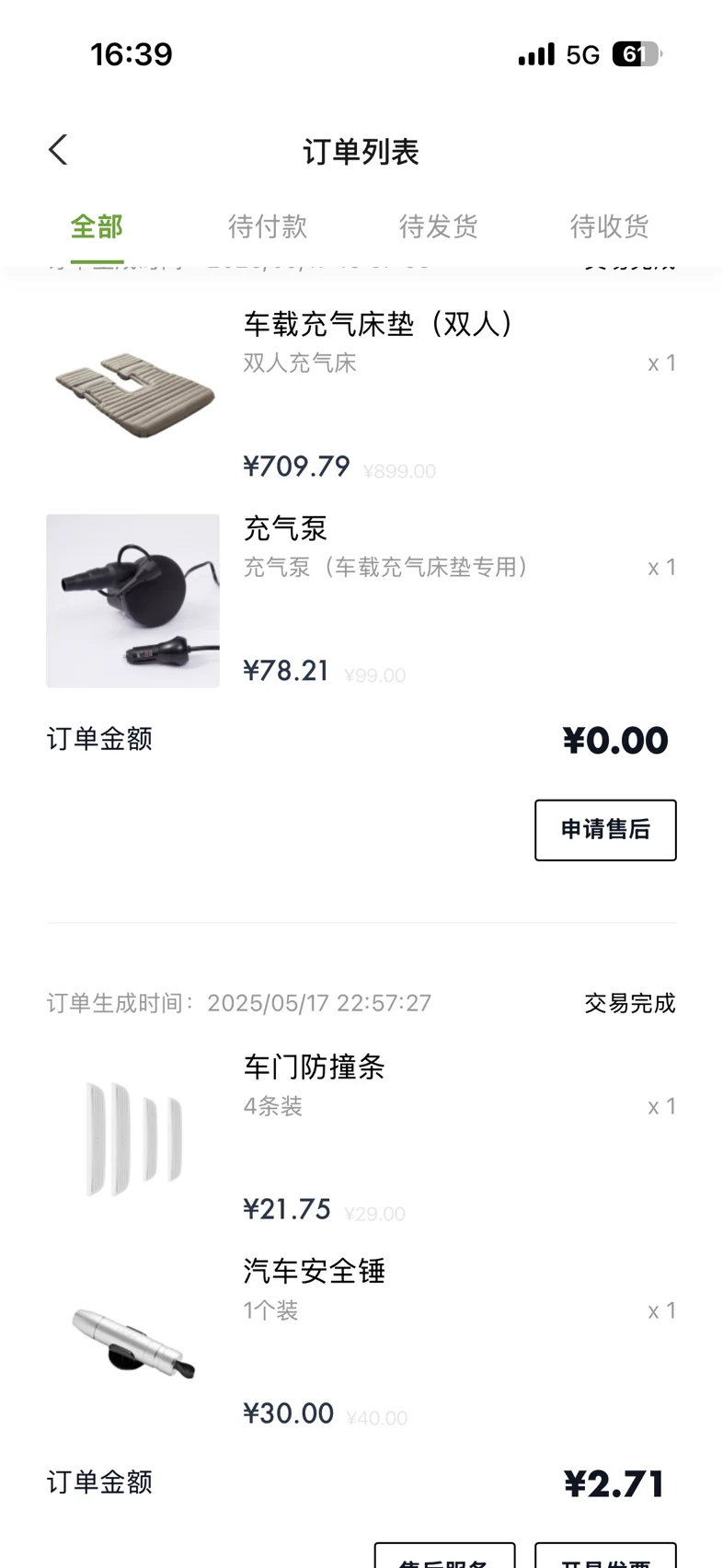Tap the 申请售后 button
This screenshot has width=723, height=1568.
(605, 830)
